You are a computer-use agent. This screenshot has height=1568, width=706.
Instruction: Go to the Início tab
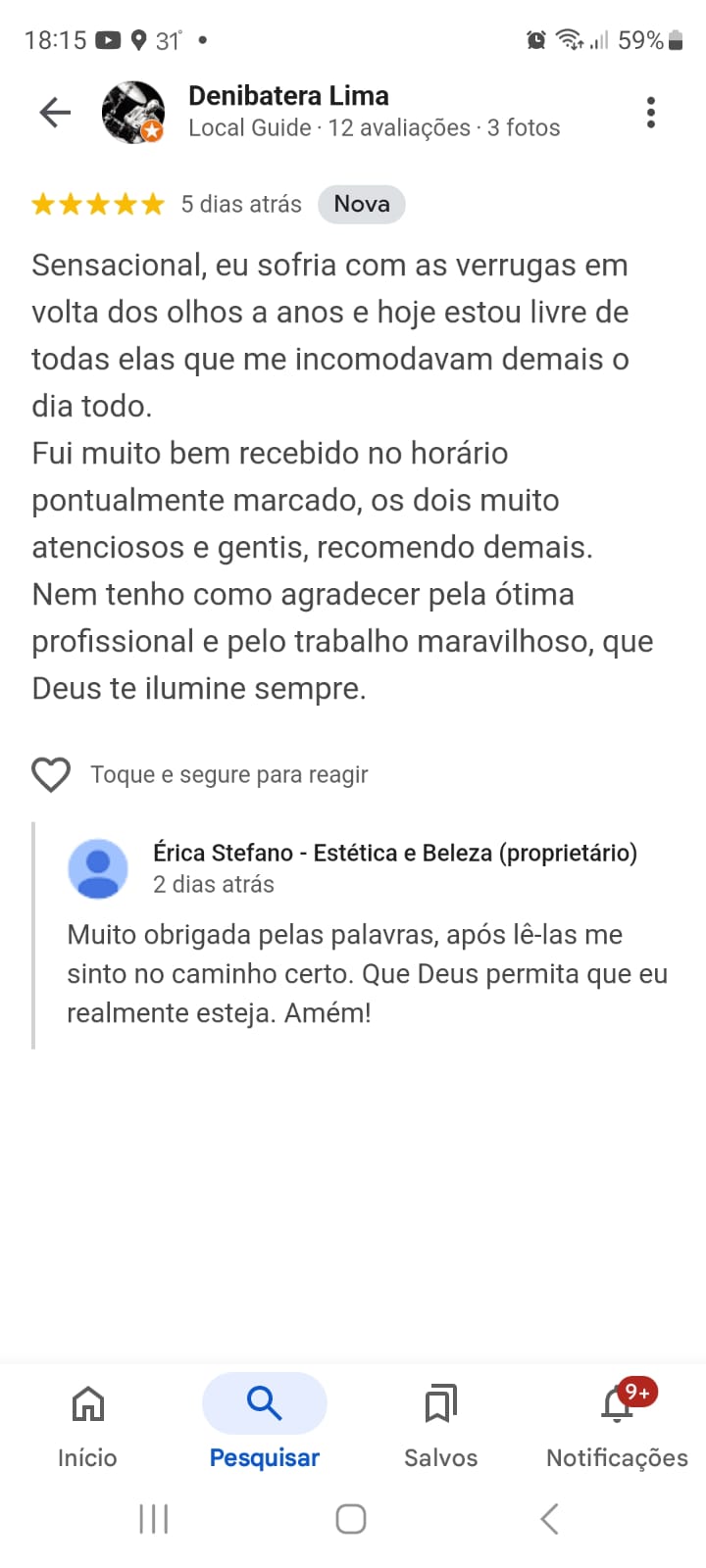[87, 1426]
